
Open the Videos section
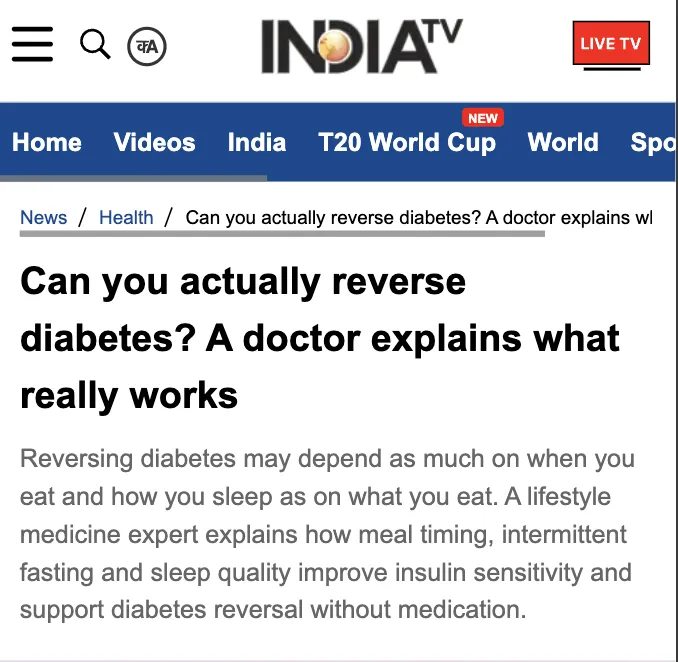(x=154, y=142)
